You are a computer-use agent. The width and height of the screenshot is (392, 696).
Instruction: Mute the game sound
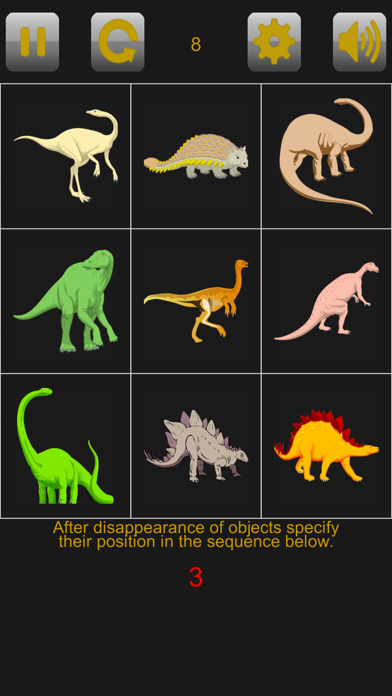(x=359, y=42)
